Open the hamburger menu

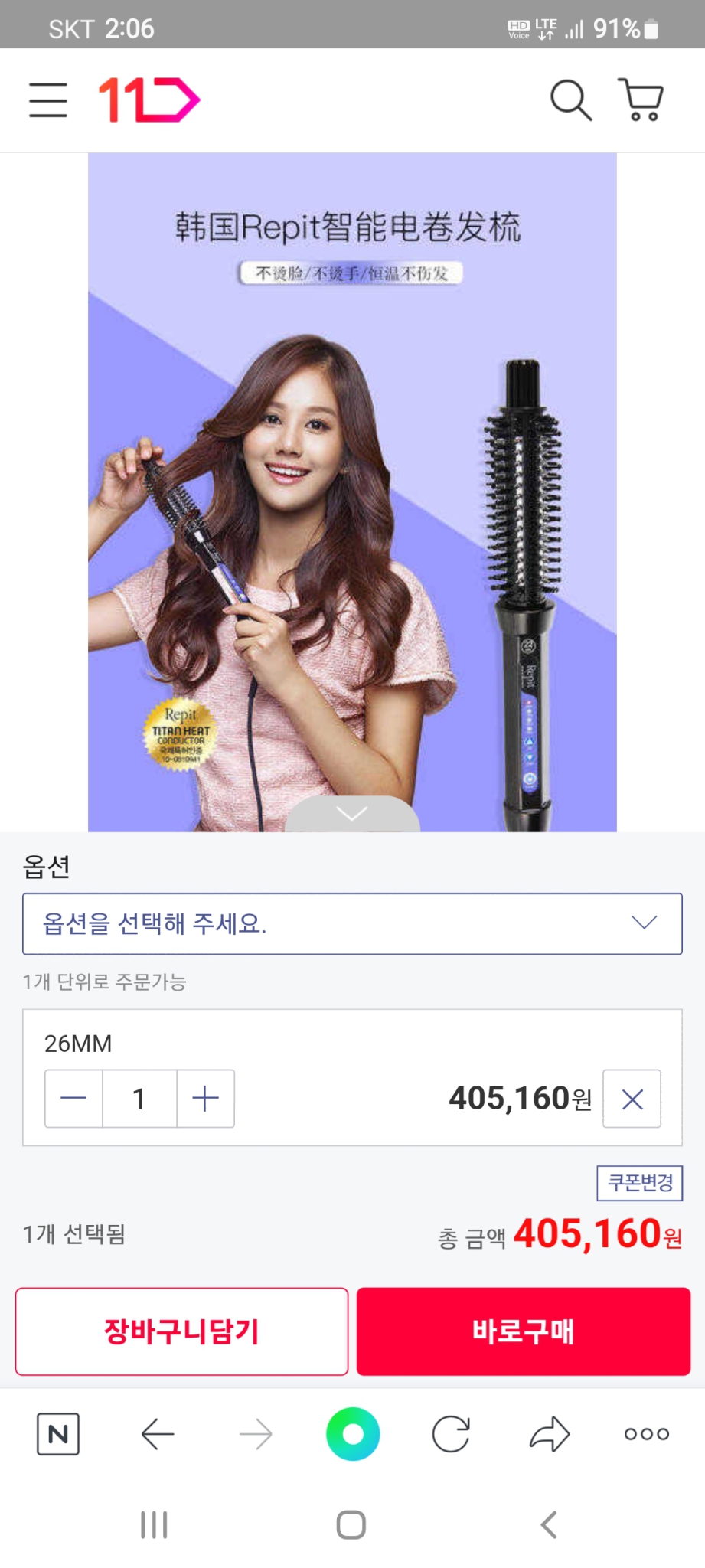pos(47,100)
